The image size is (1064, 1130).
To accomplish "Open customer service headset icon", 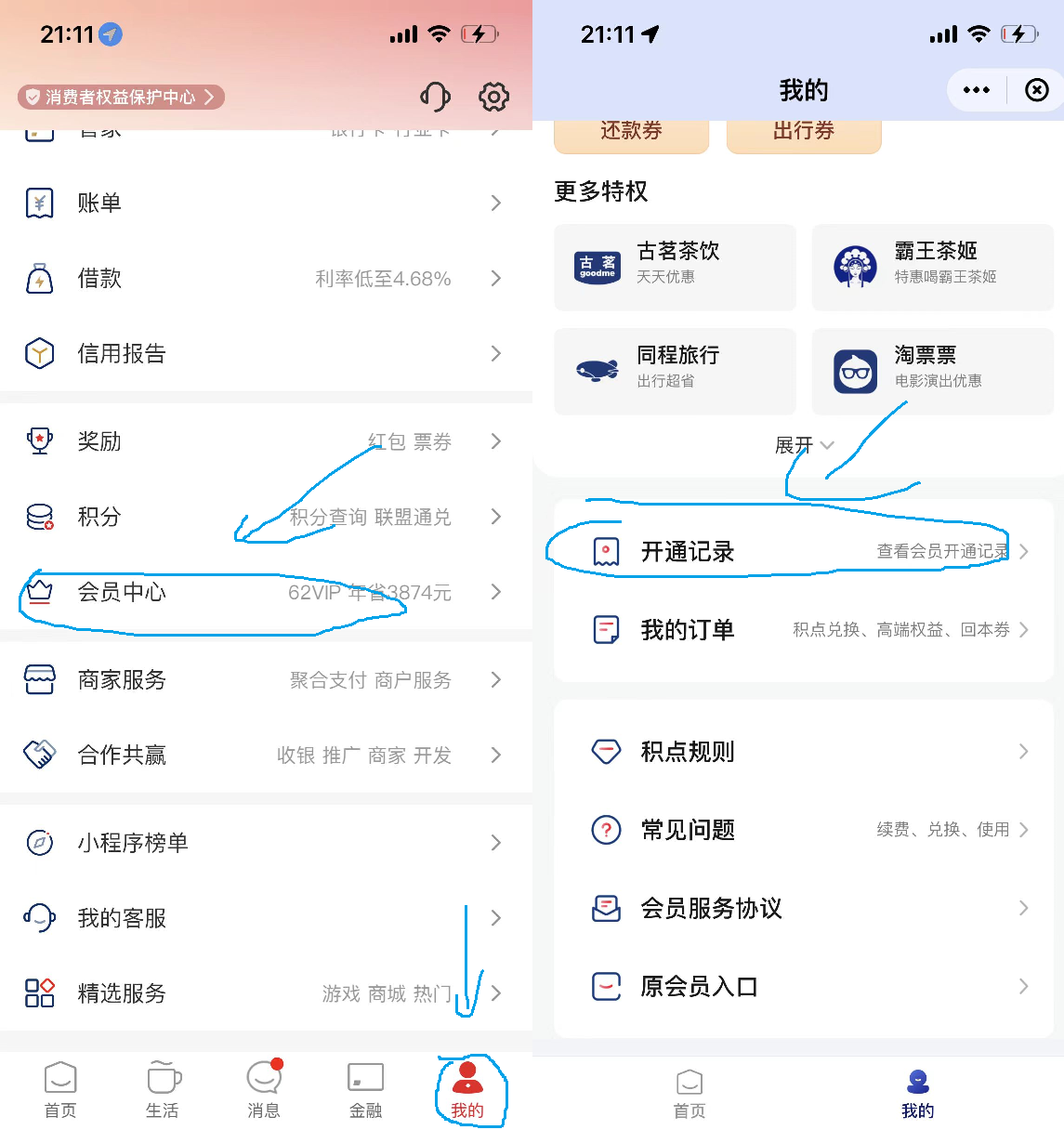I will 435,96.
